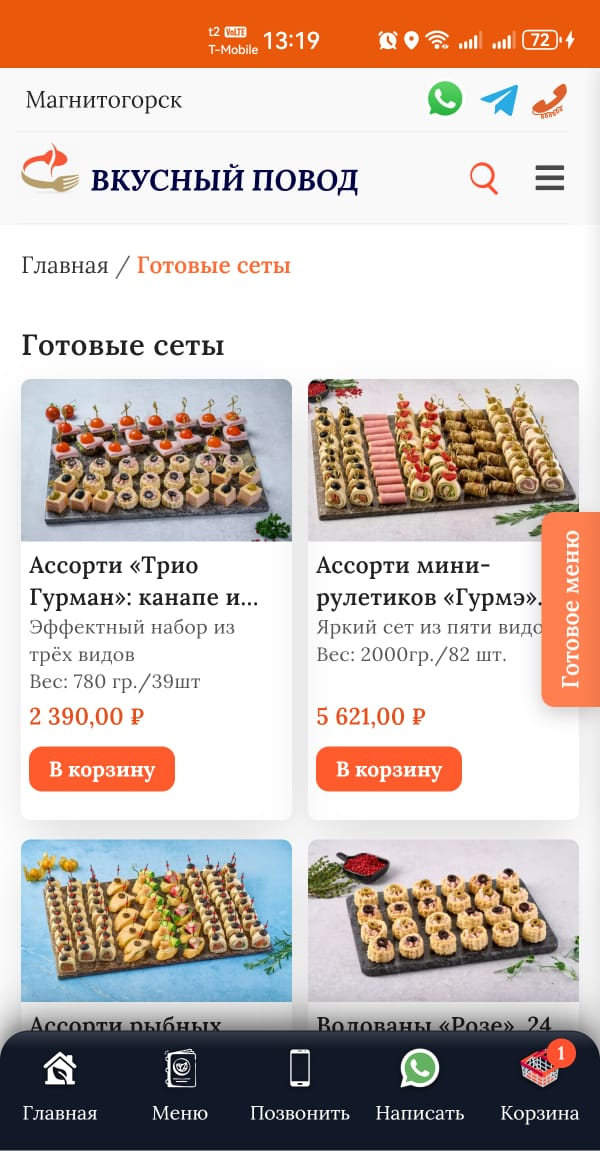Add «Трио Гурман» set to cart

[102, 769]
